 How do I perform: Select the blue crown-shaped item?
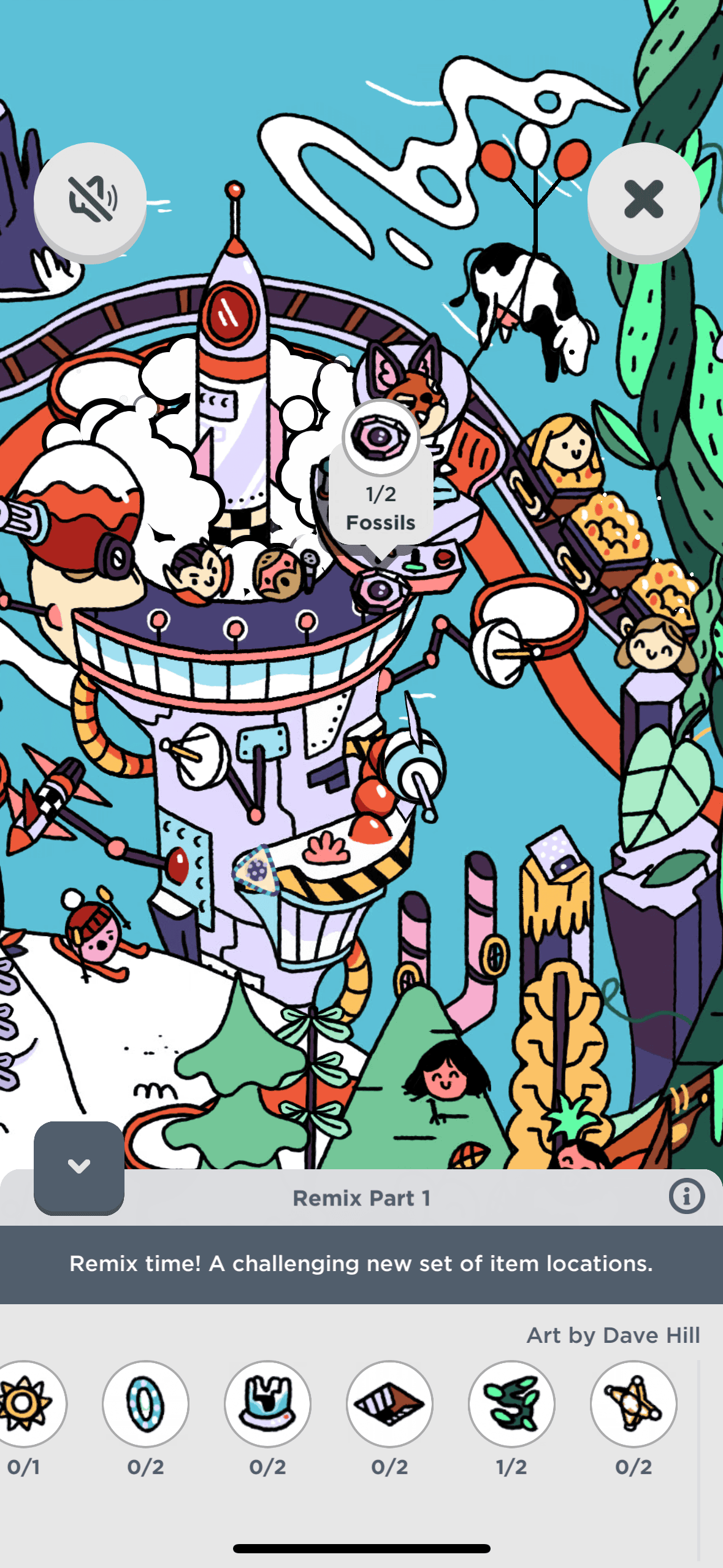pyautogui.click(x=267, y=1404)
